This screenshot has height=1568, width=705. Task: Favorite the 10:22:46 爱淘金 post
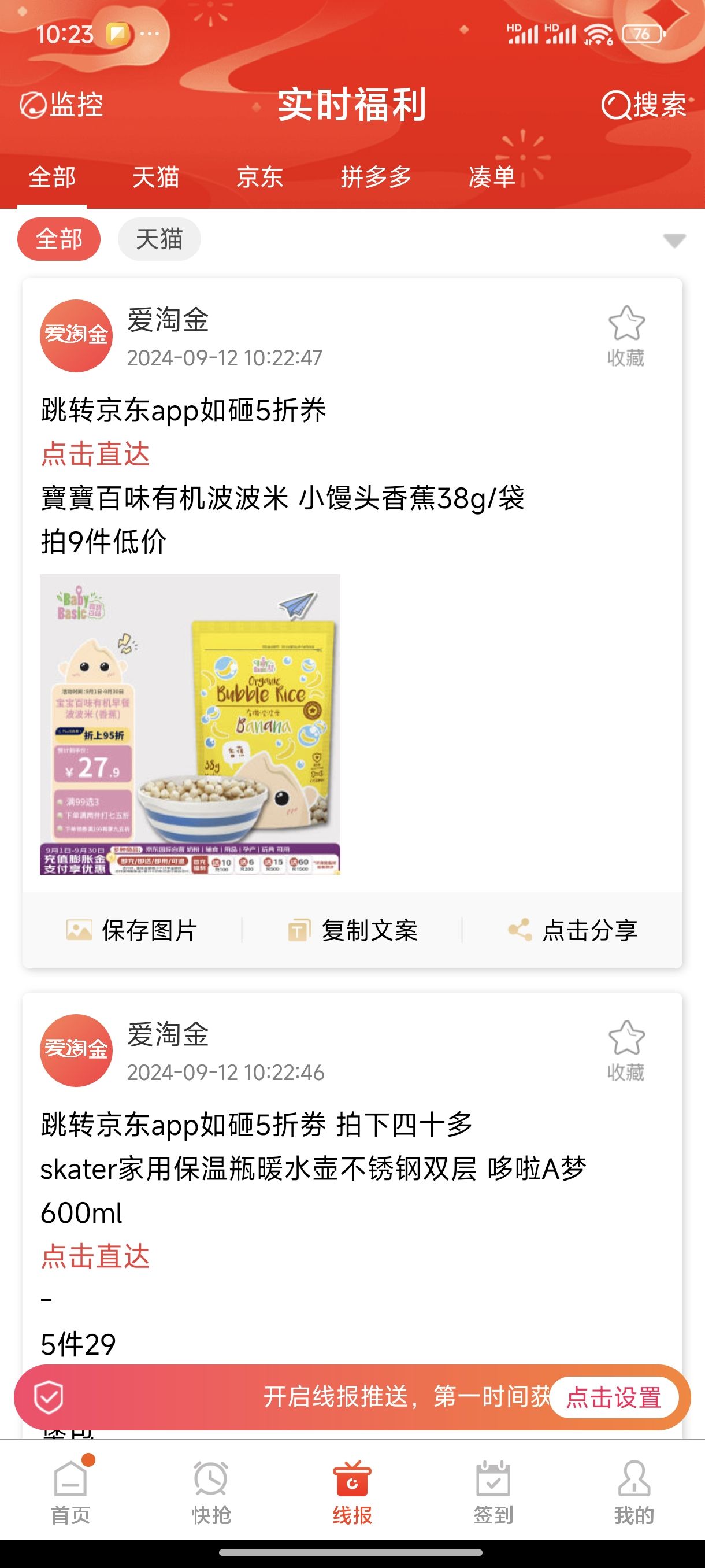(x=626, y=1051)
